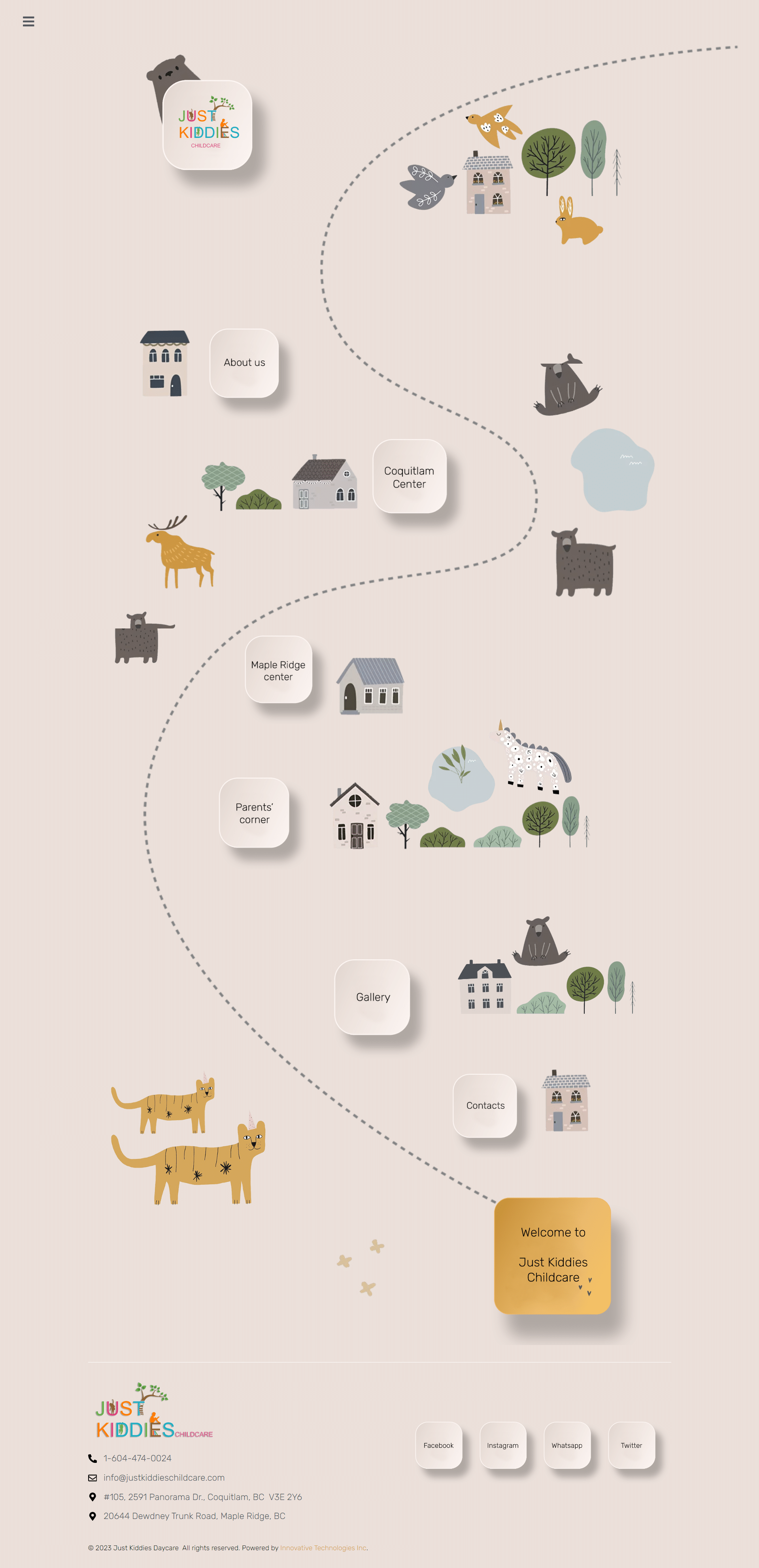The height and width of the screenshot is (1568, 759).
Task: Open the Facebook social button
Action: 439,1445
